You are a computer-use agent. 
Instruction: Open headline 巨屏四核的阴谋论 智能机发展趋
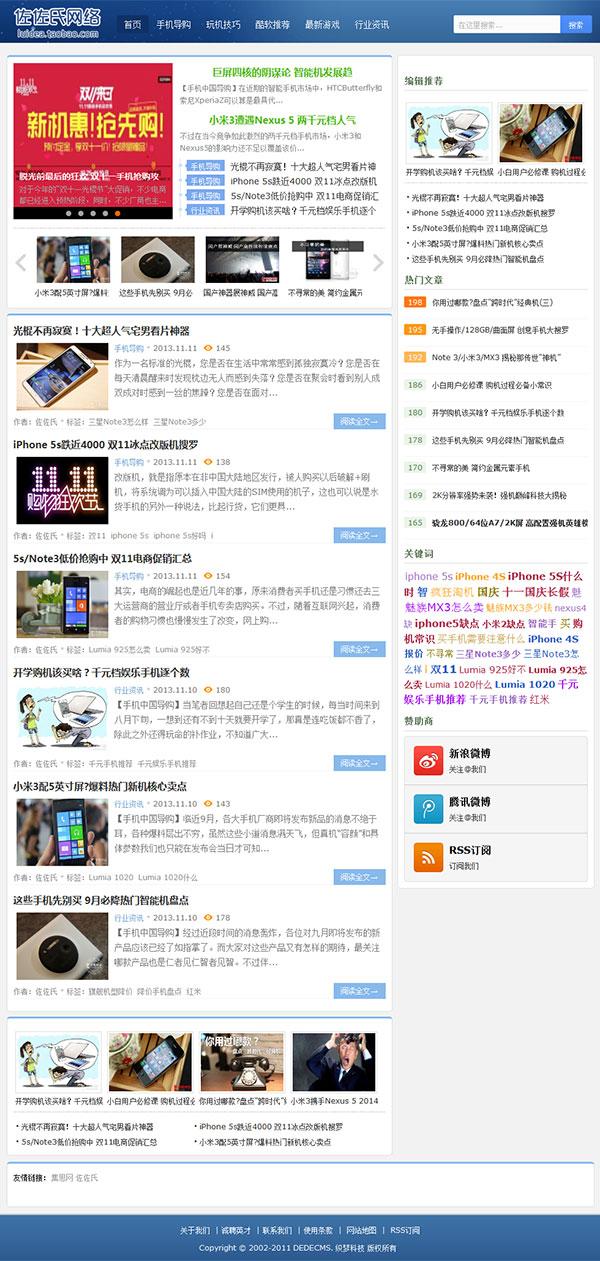(282, 72)
